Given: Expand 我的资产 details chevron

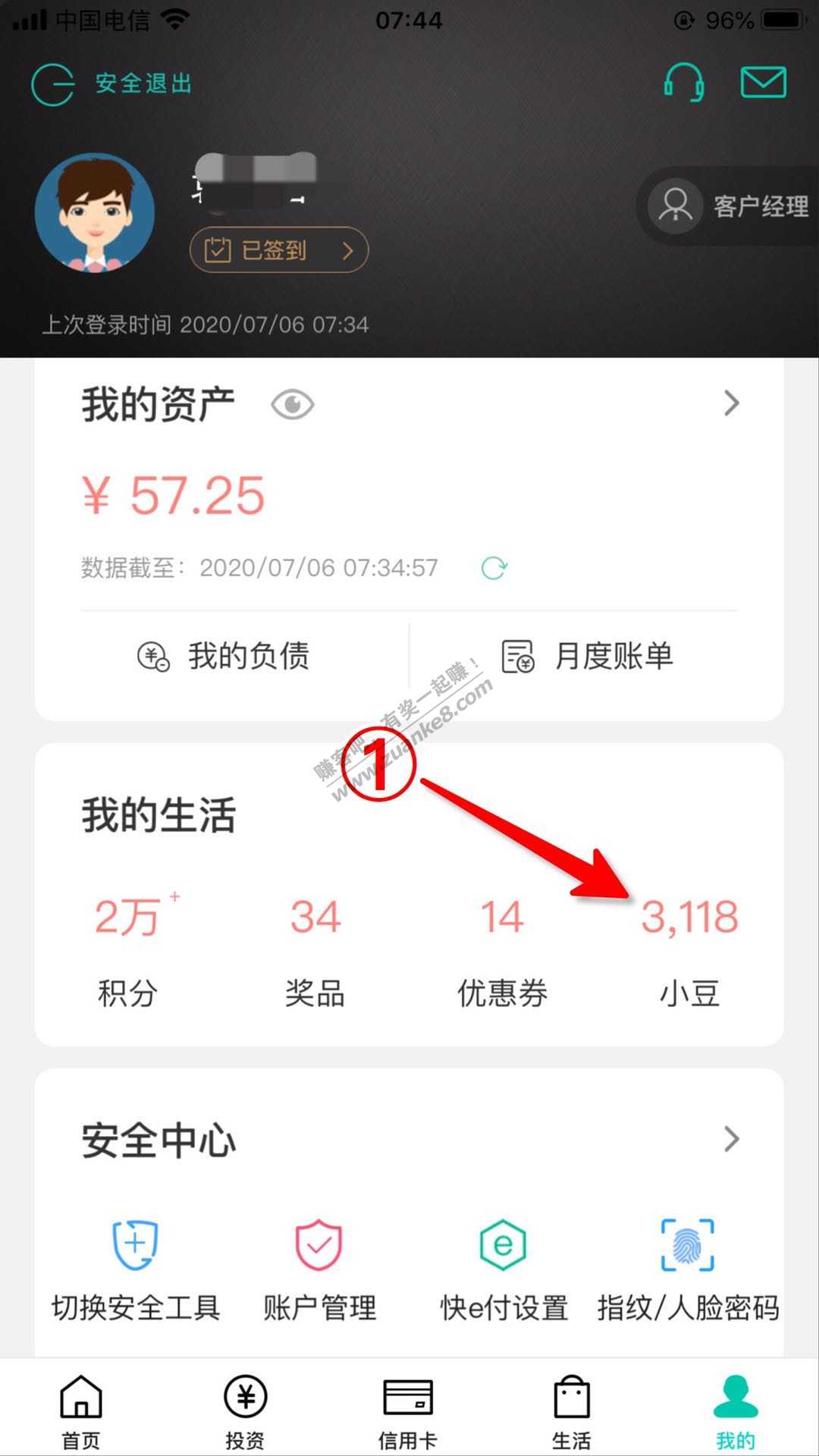Looking at the screenshot, I should pyautogui.click(x=731, y=403).
